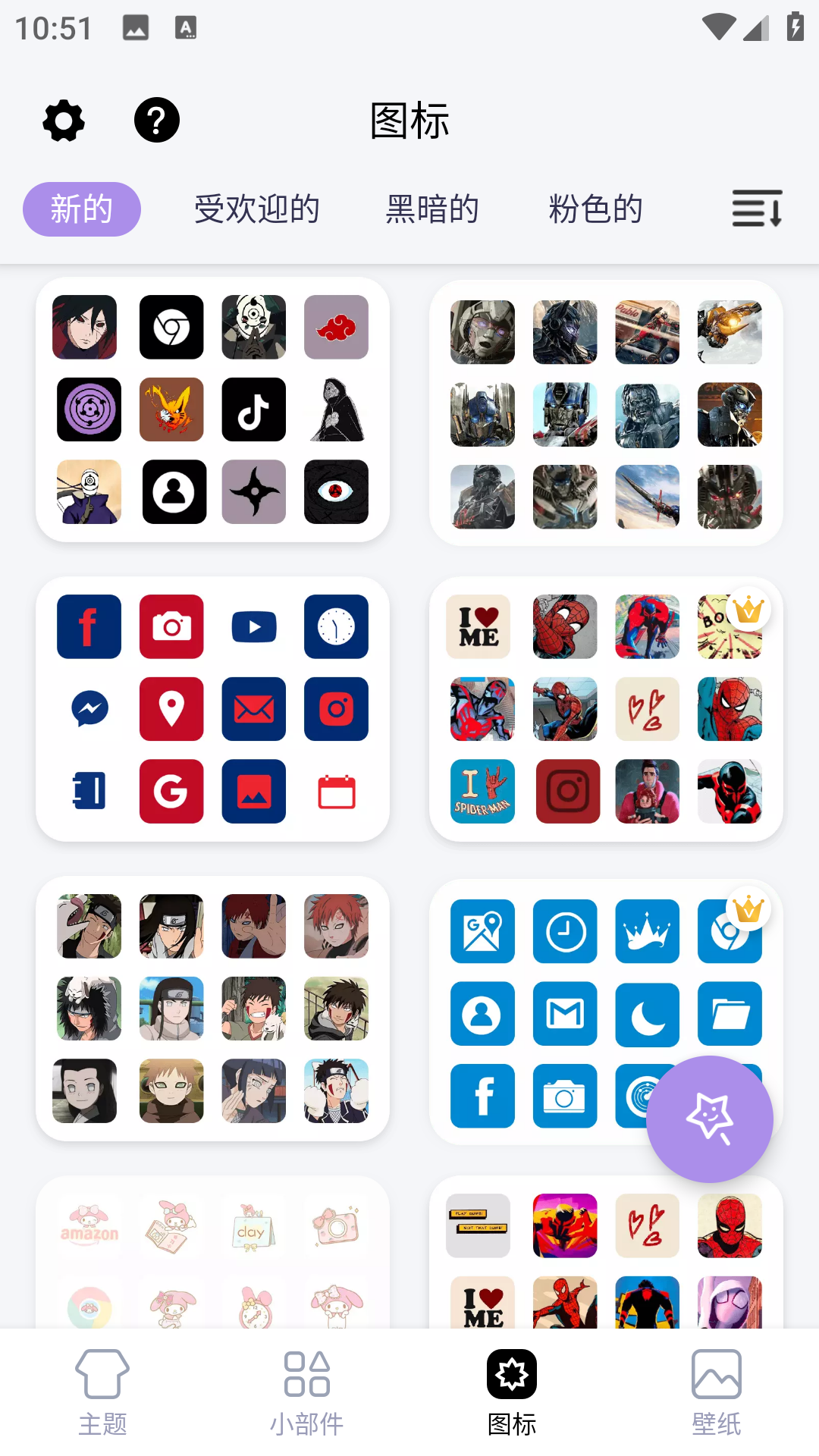Tap the help question mark icon

point(156,119)
